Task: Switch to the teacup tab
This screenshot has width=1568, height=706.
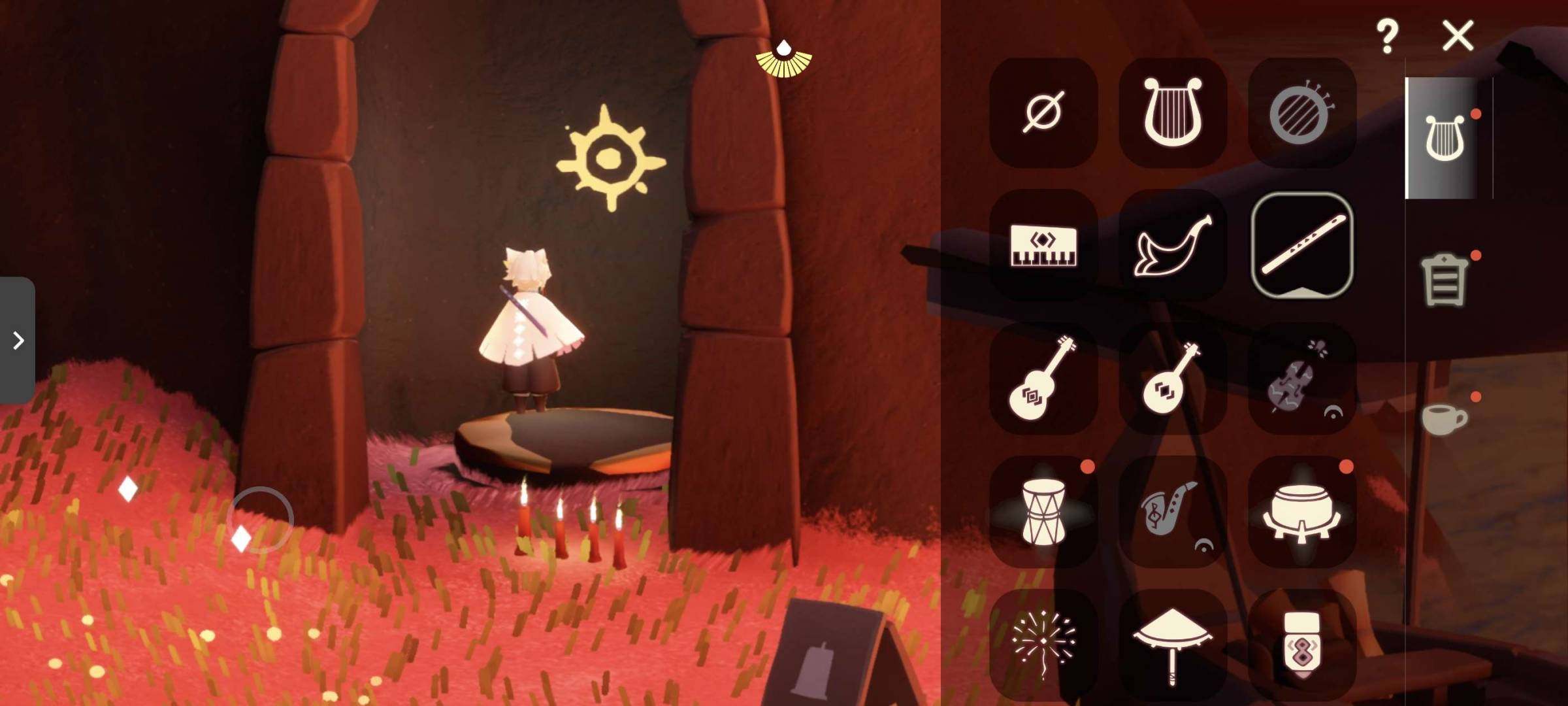Action: click(1445, 418)
